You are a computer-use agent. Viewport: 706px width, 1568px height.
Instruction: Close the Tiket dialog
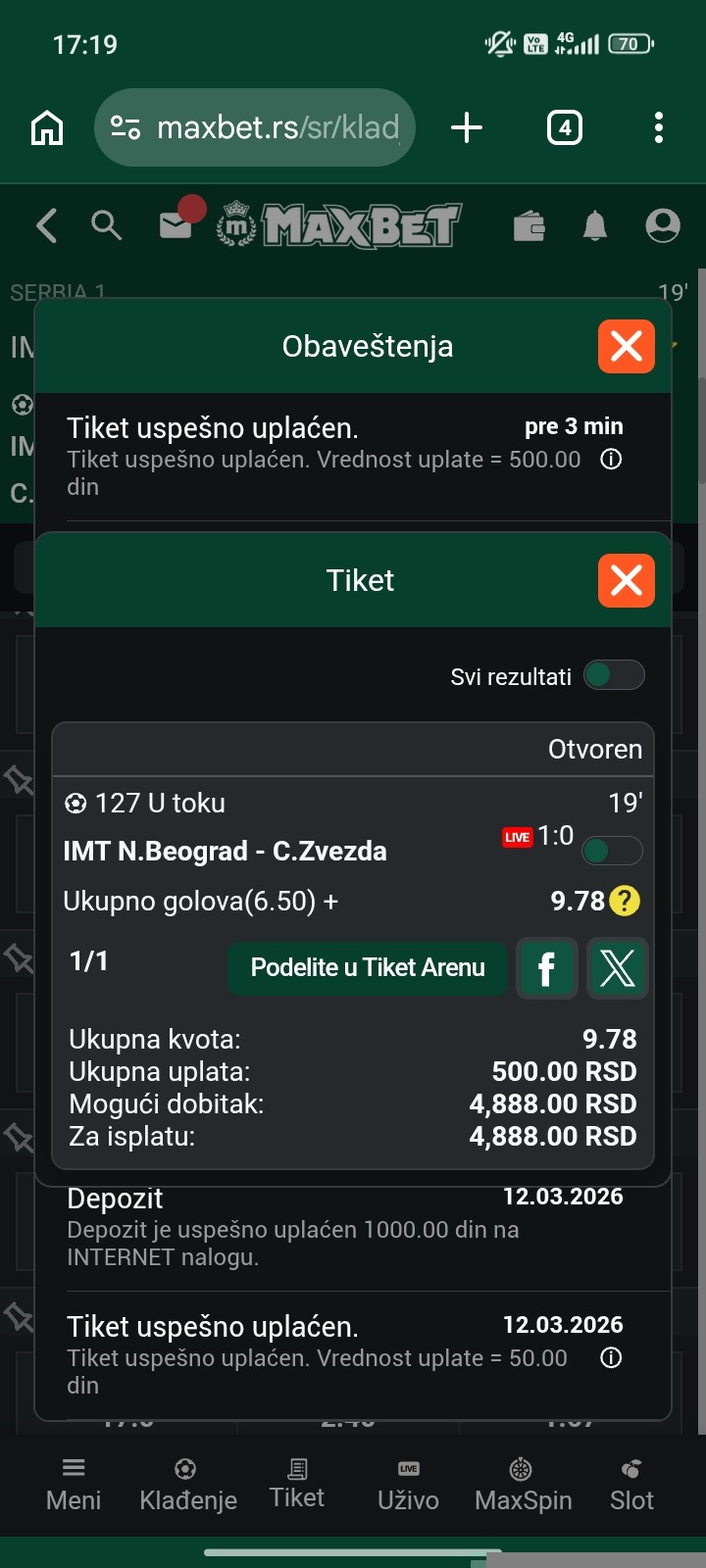[x=627, y=580]
